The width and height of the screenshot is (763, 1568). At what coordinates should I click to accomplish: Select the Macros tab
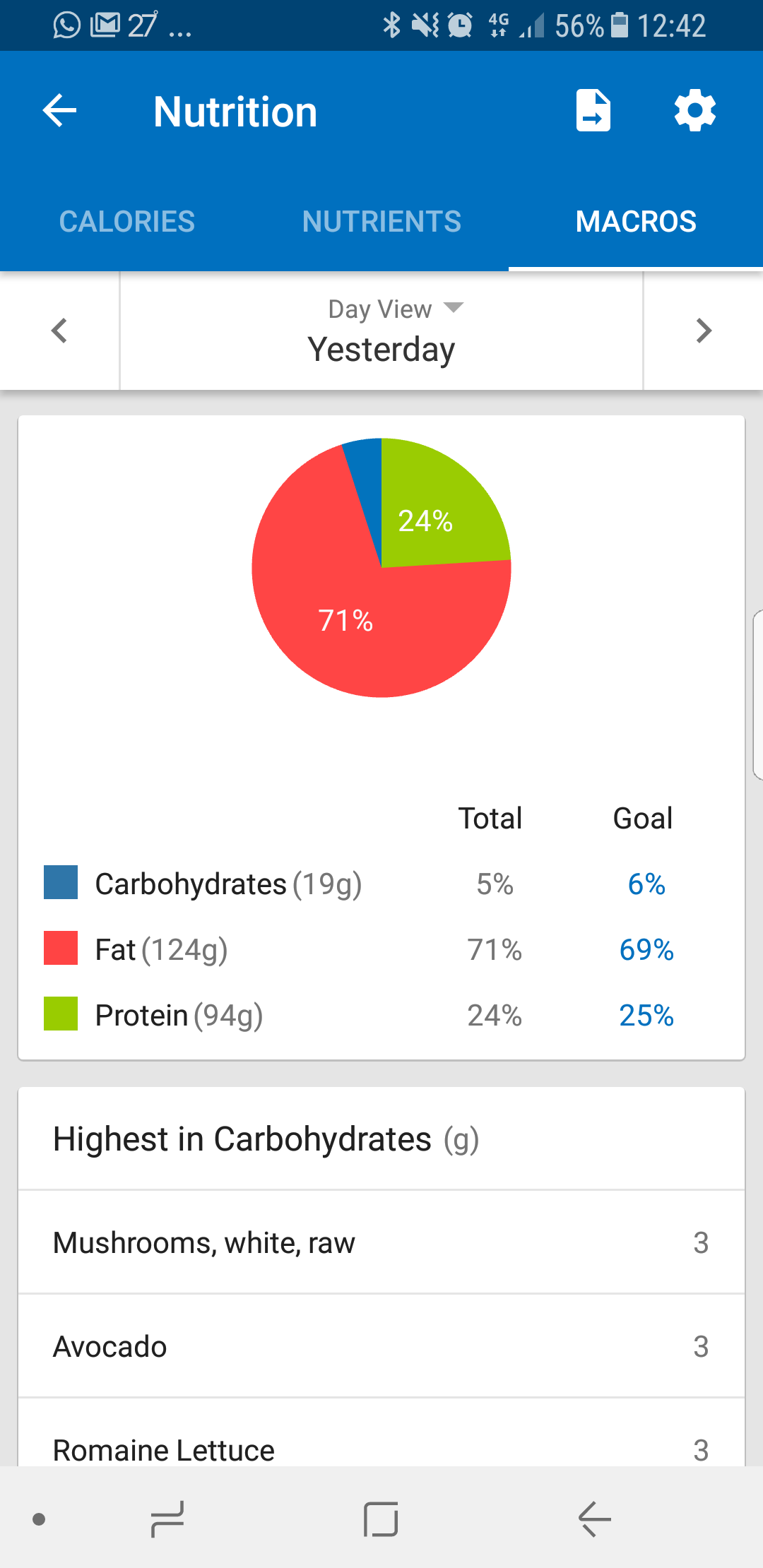pos(636,222)
